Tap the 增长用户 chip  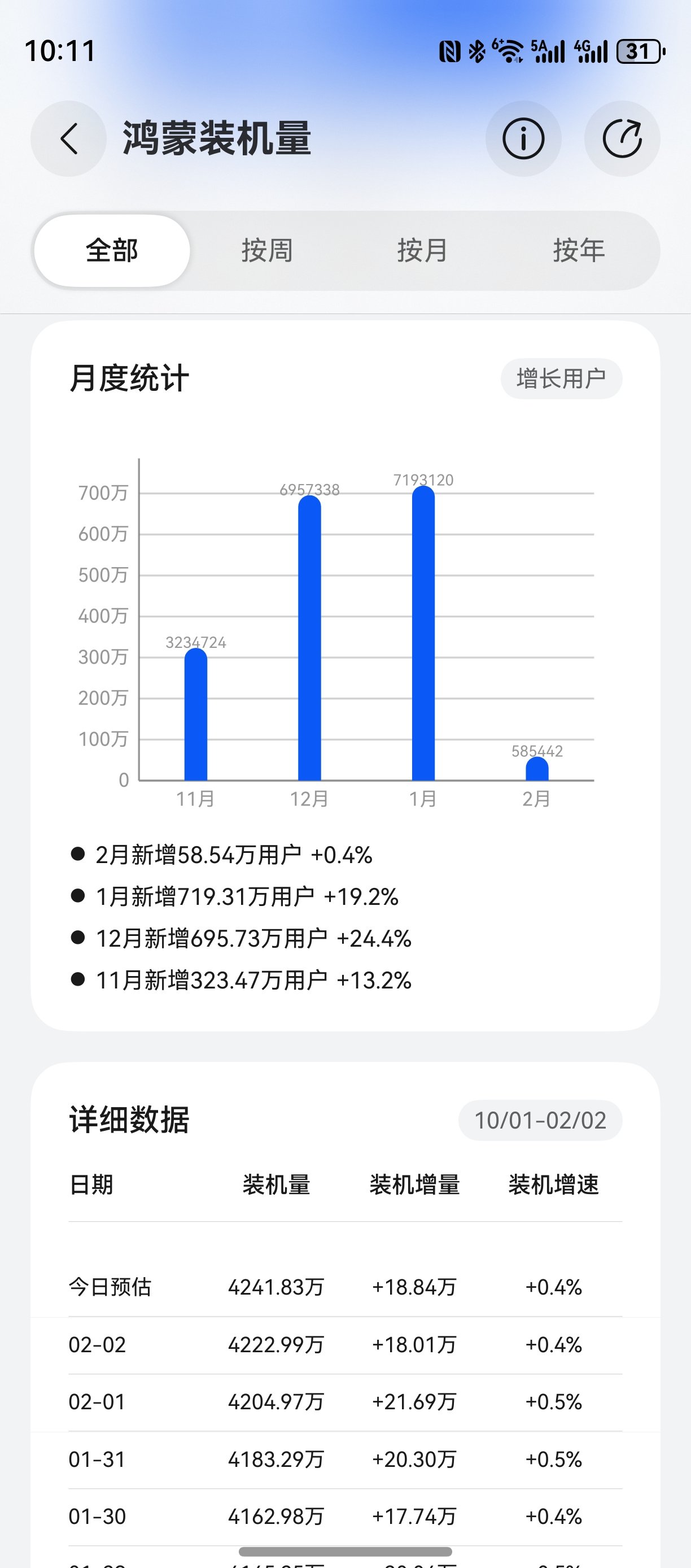tap(561, 378)
